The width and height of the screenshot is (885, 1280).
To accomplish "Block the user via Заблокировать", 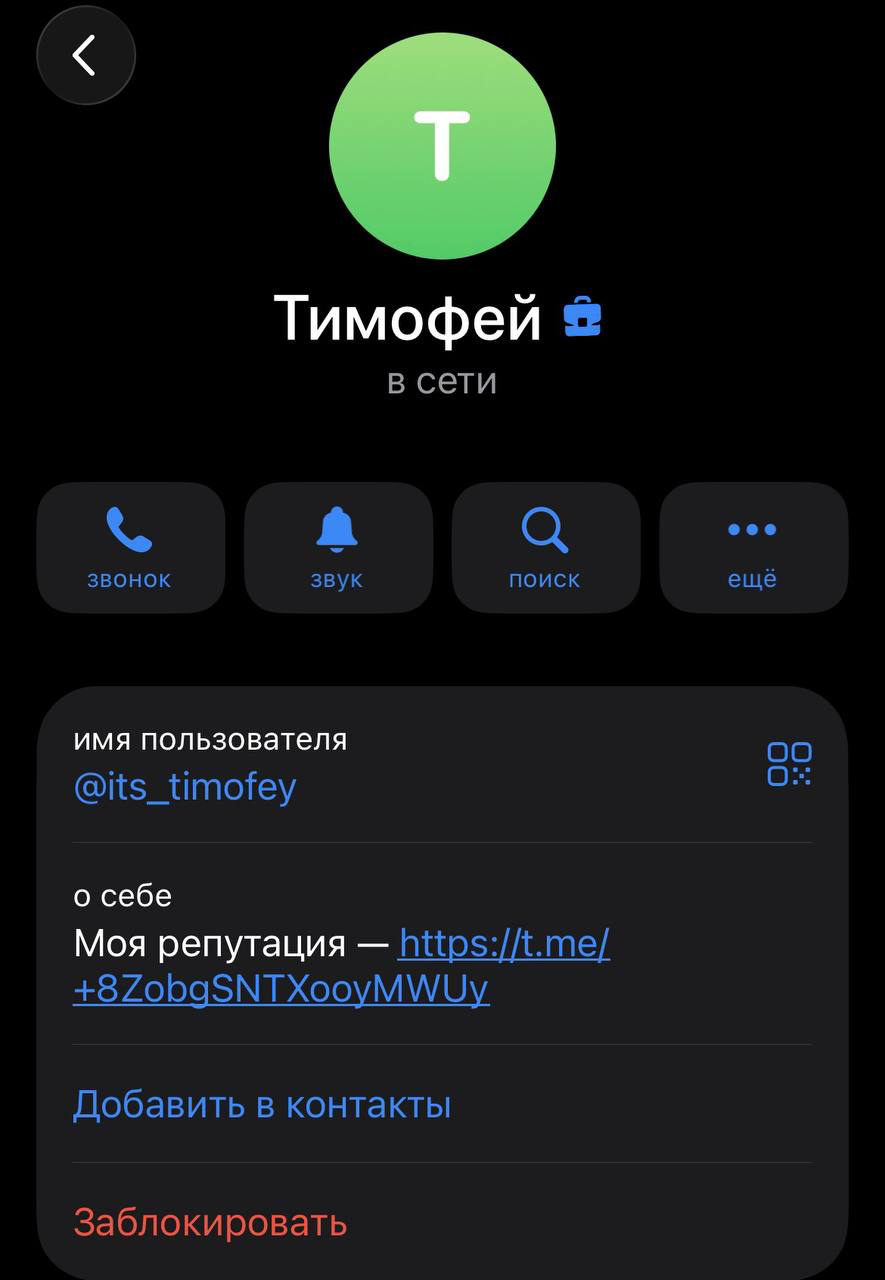I will coord(210,1222).
